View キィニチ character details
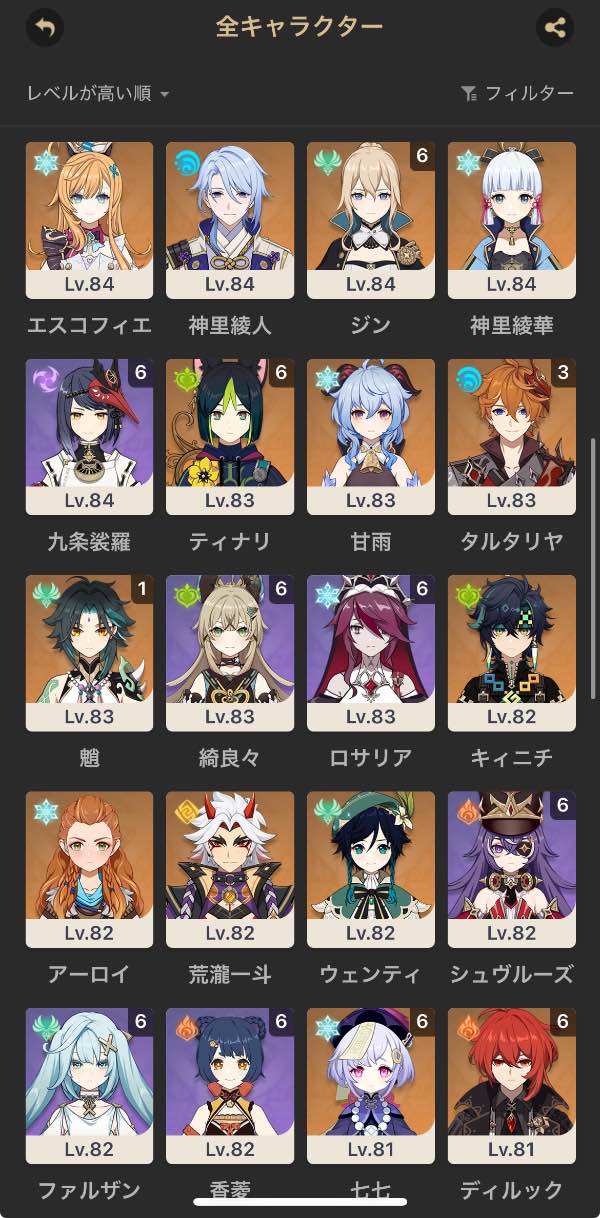The height and width of the screenshot is (1218, 600). click(x=512, y=653)
